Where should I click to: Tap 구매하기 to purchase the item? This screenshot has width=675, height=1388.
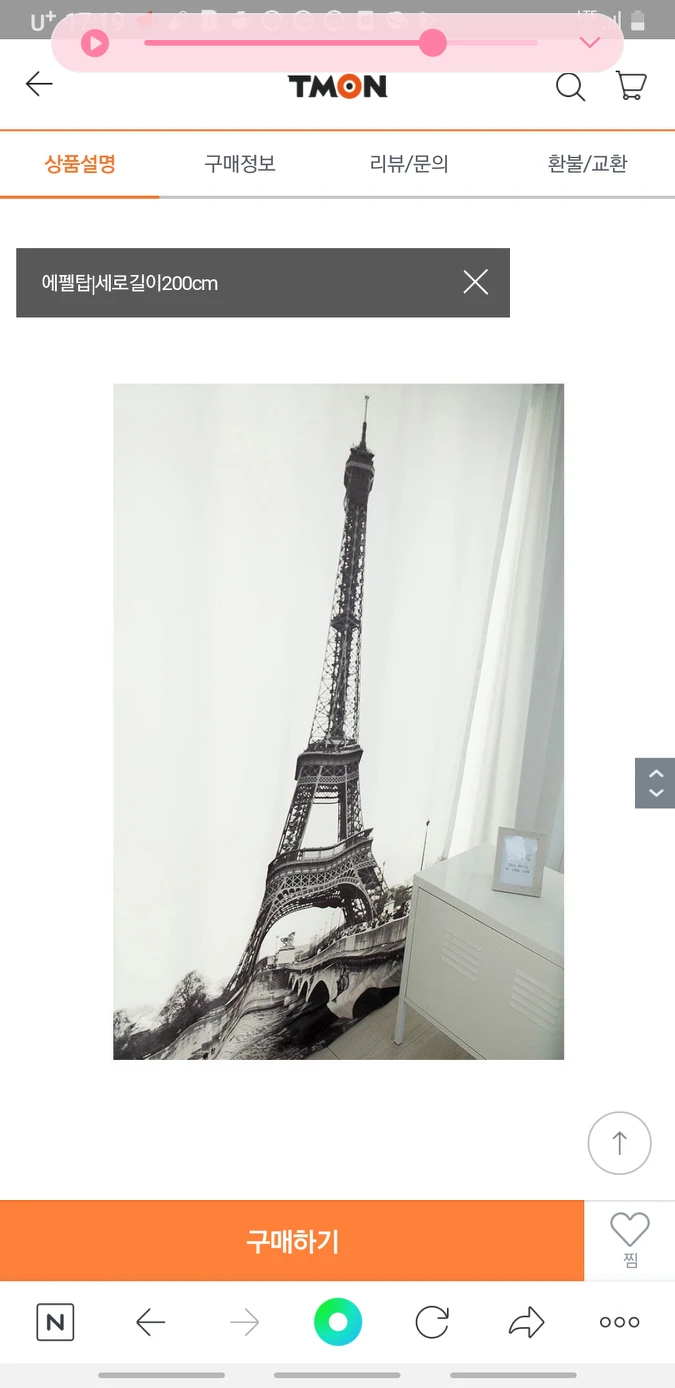(292, 1241)
